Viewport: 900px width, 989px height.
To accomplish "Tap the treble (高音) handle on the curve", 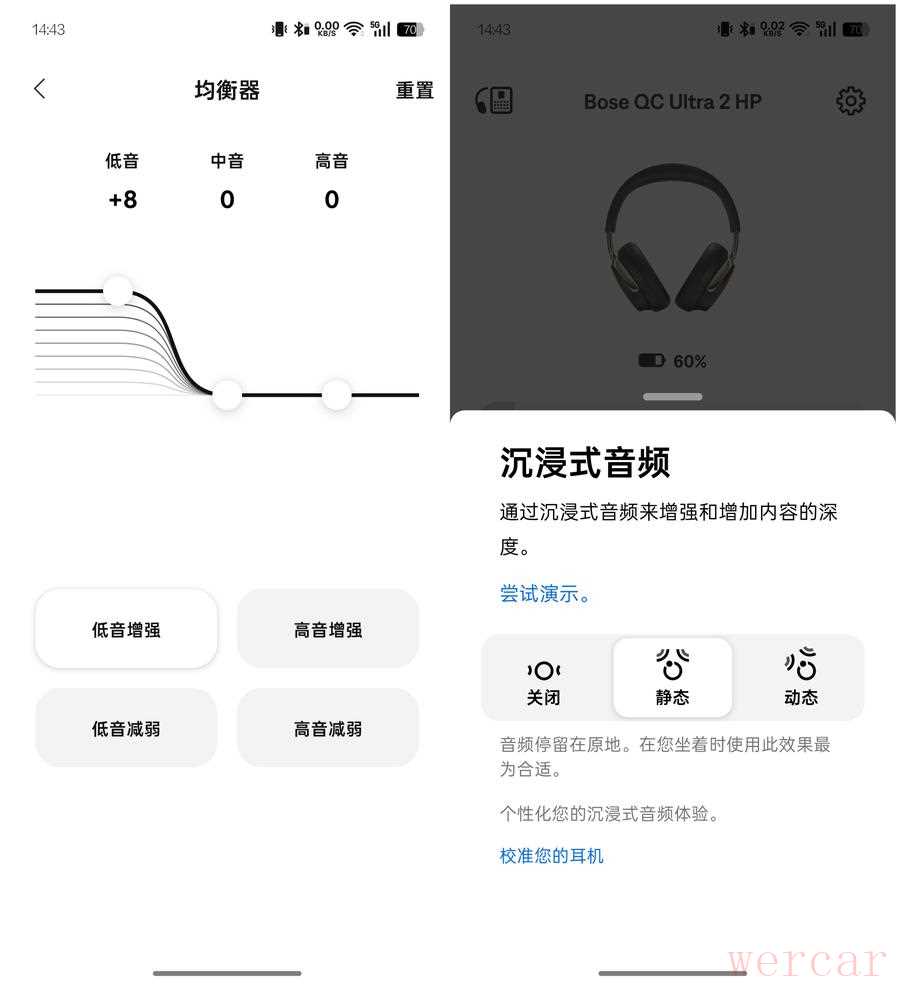I will pos(336,394).
